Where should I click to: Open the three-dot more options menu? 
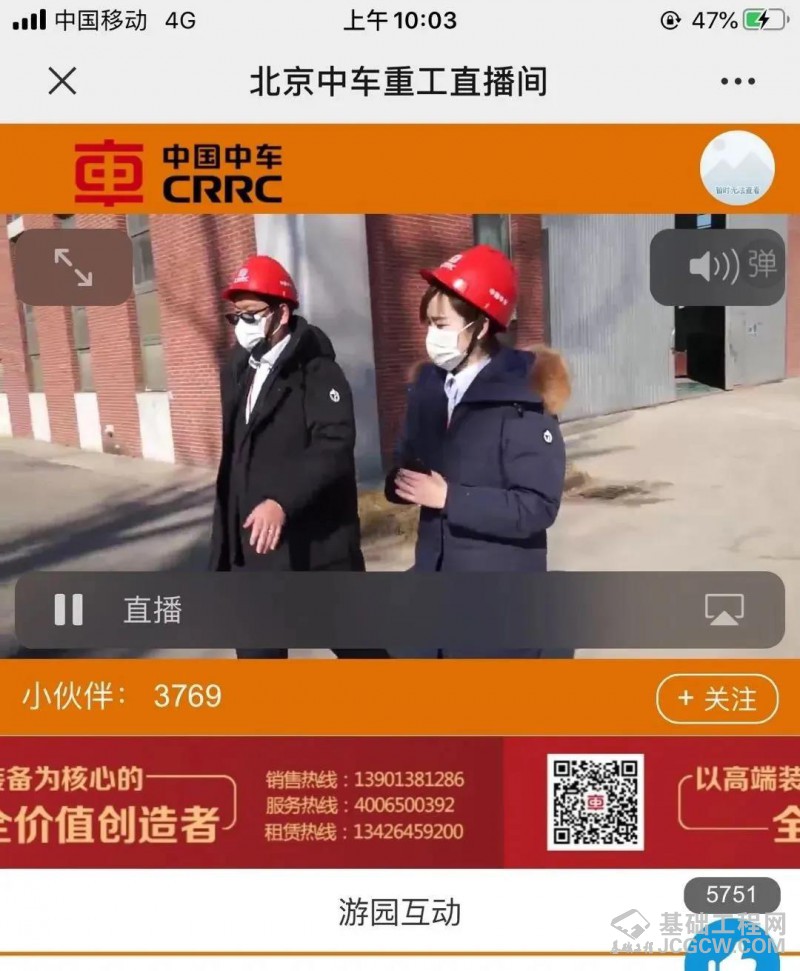click(739, 81)
